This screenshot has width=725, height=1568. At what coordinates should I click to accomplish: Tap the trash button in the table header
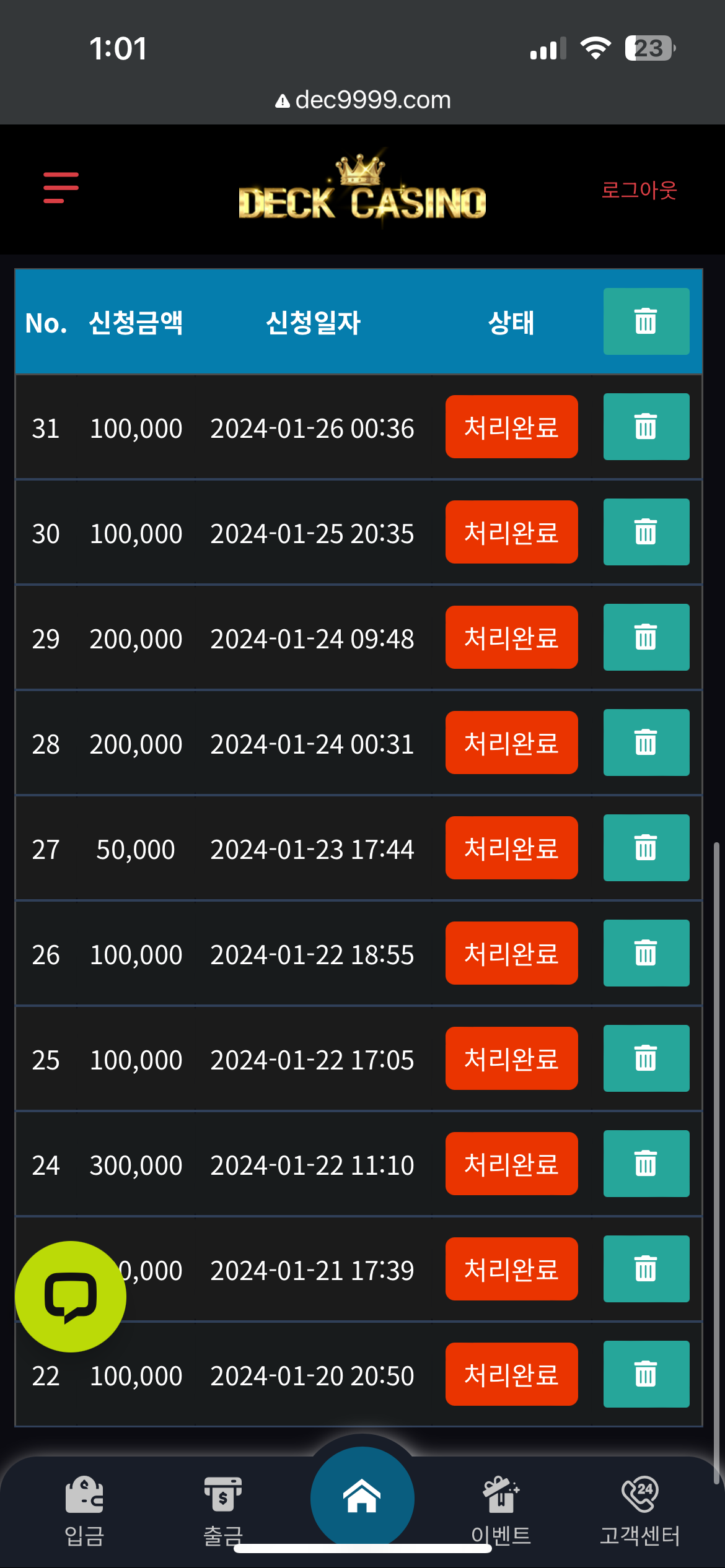[646, 321]
